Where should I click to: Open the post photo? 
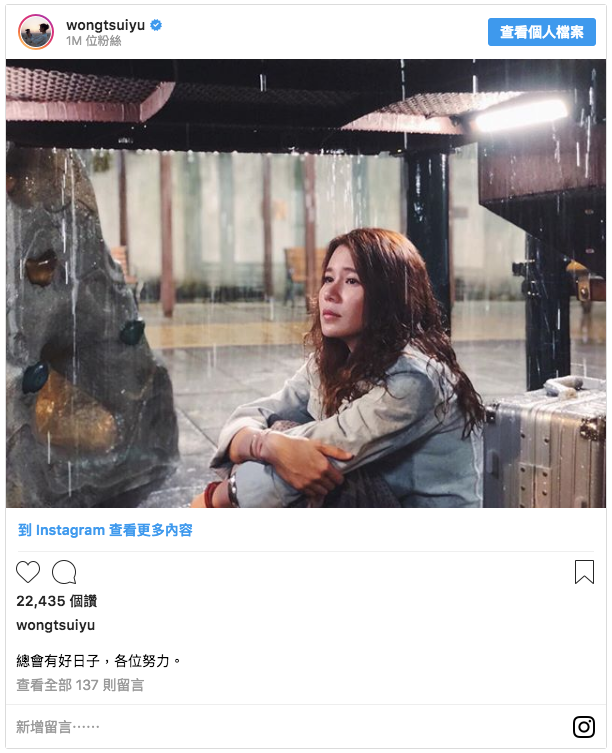coord(306,283)
